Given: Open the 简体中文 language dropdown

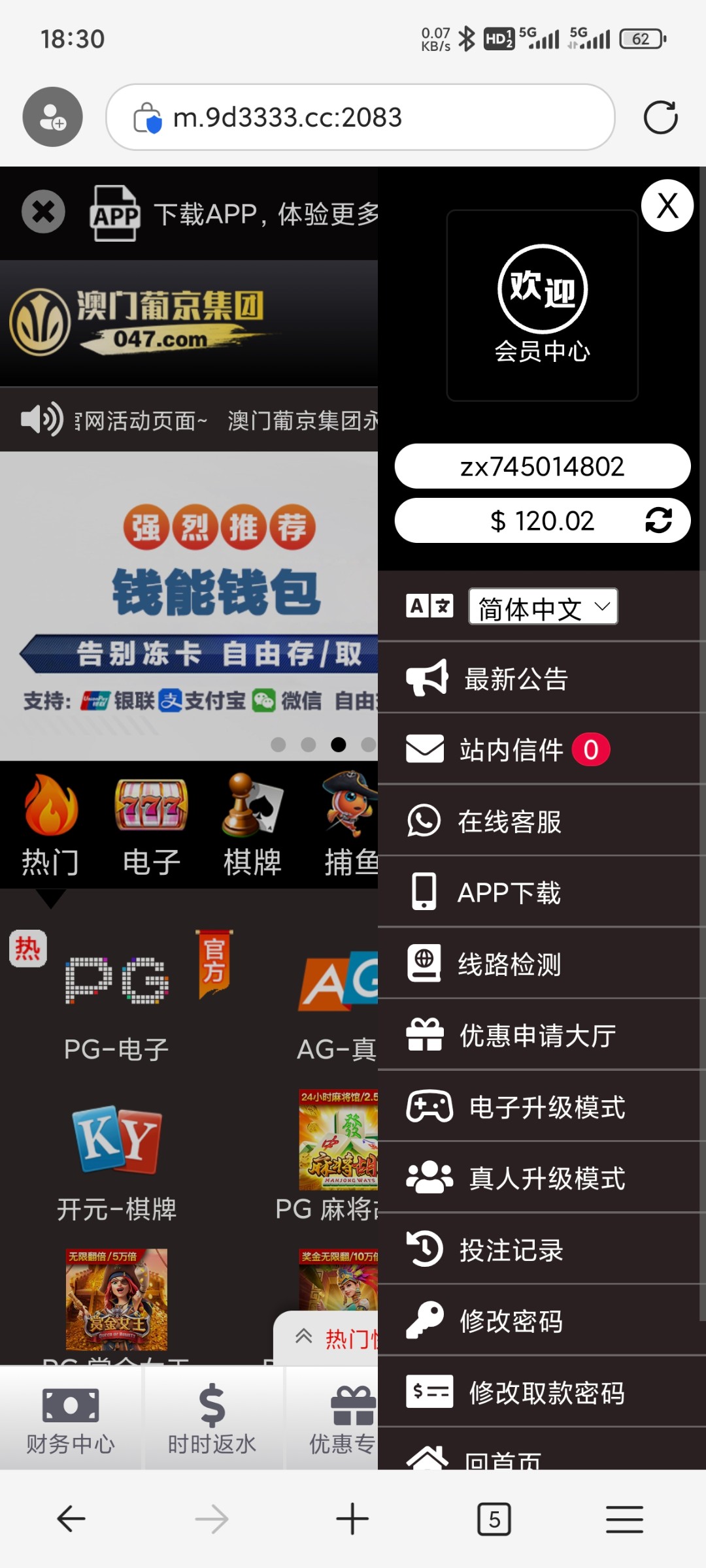Looking at the screenshot, I should tap(543, 607).
